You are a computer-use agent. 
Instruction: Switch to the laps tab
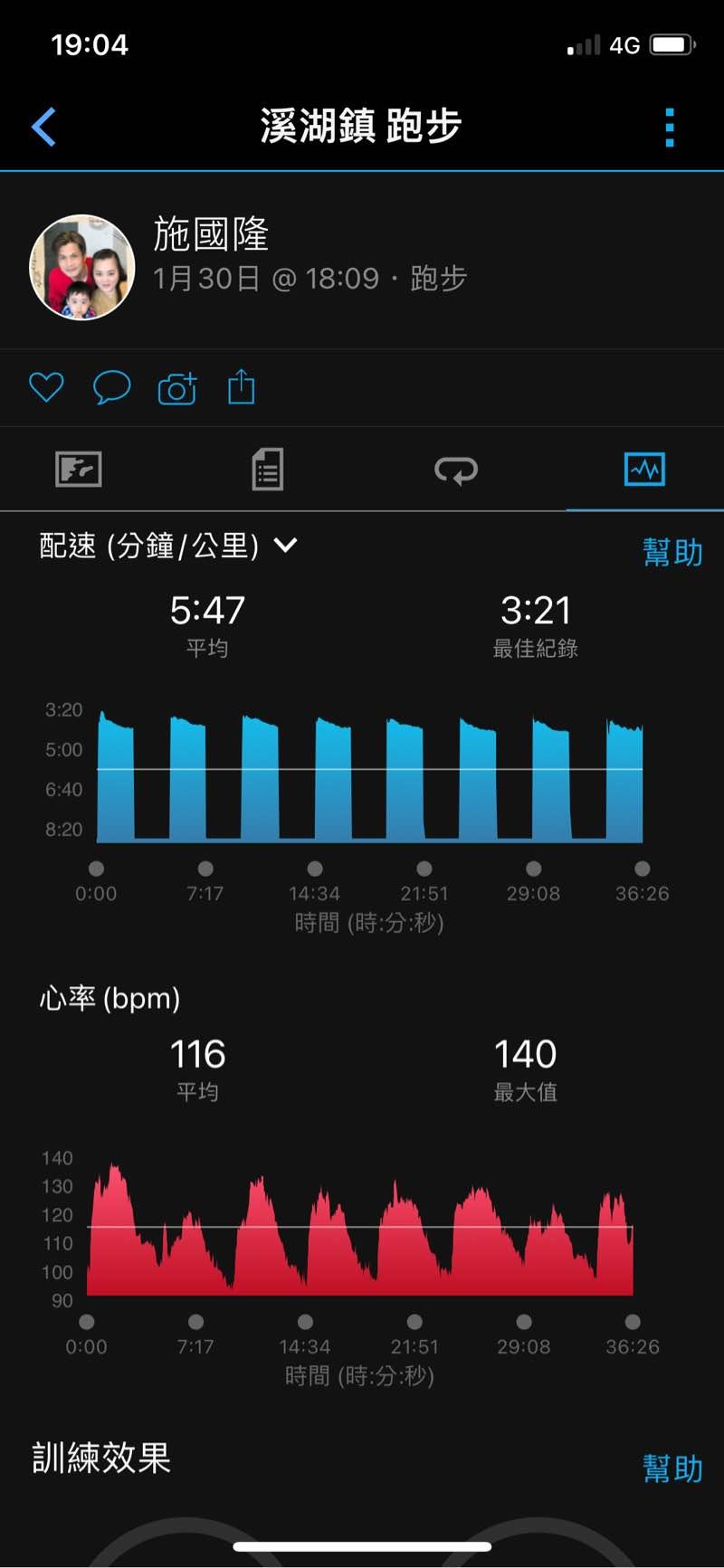tap(455, 470)
